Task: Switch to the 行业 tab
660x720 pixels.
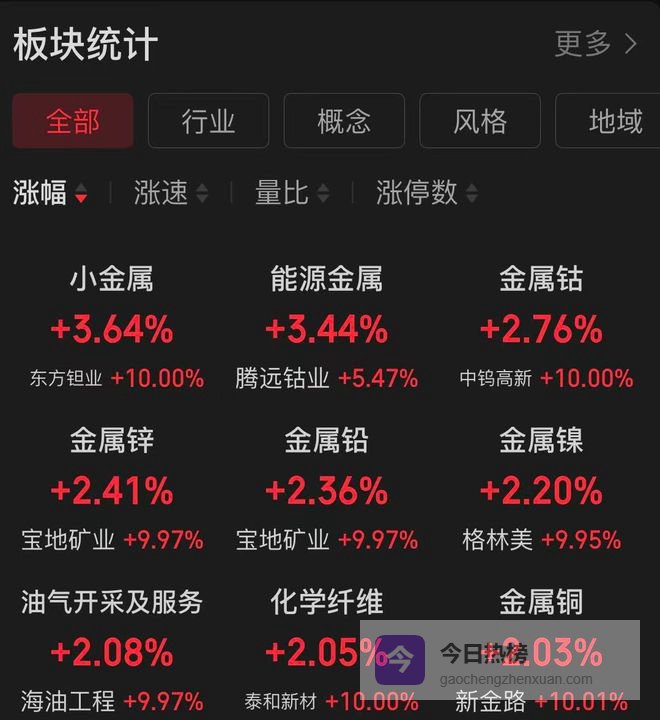Action: (208, 121)
